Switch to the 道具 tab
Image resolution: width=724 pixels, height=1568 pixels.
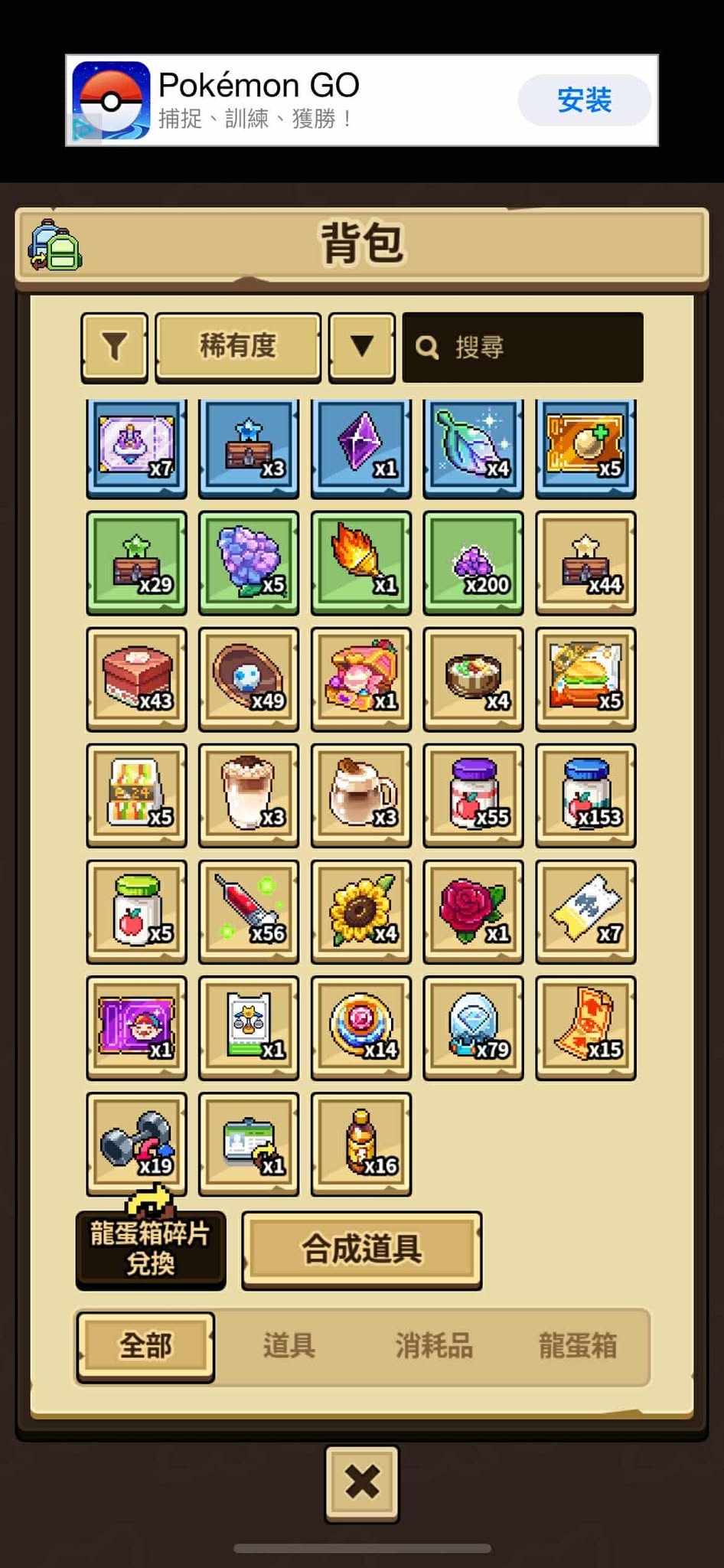(289, 1345)
